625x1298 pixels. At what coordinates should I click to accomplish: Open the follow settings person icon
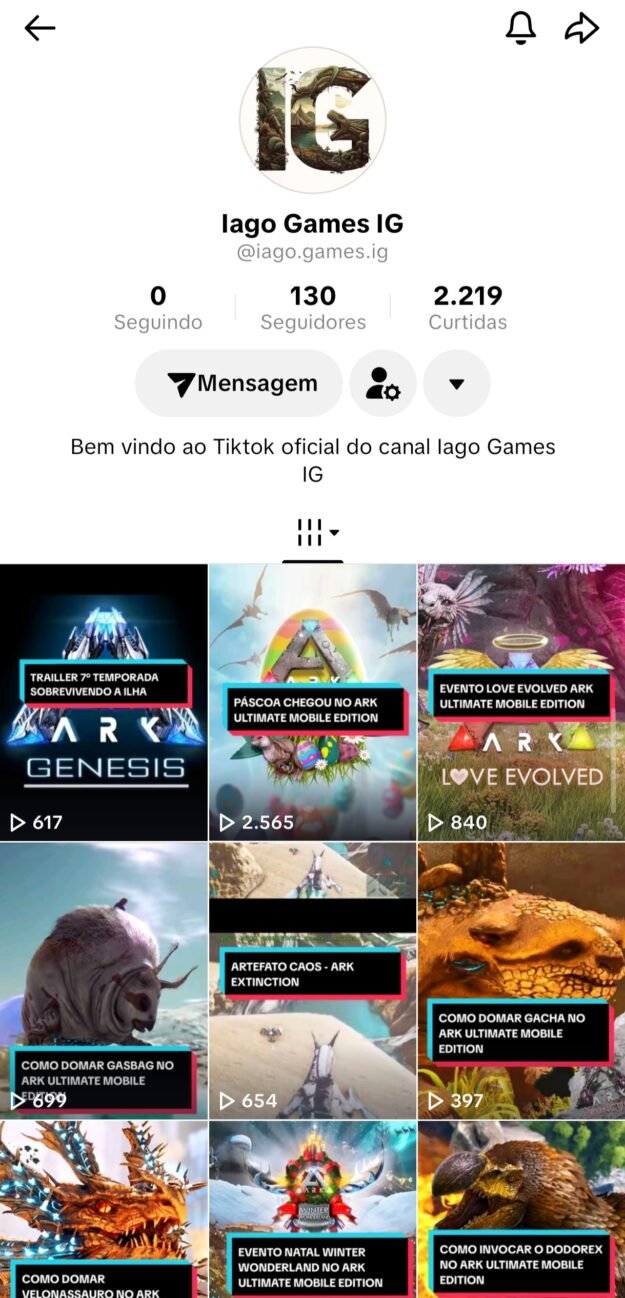382,383
